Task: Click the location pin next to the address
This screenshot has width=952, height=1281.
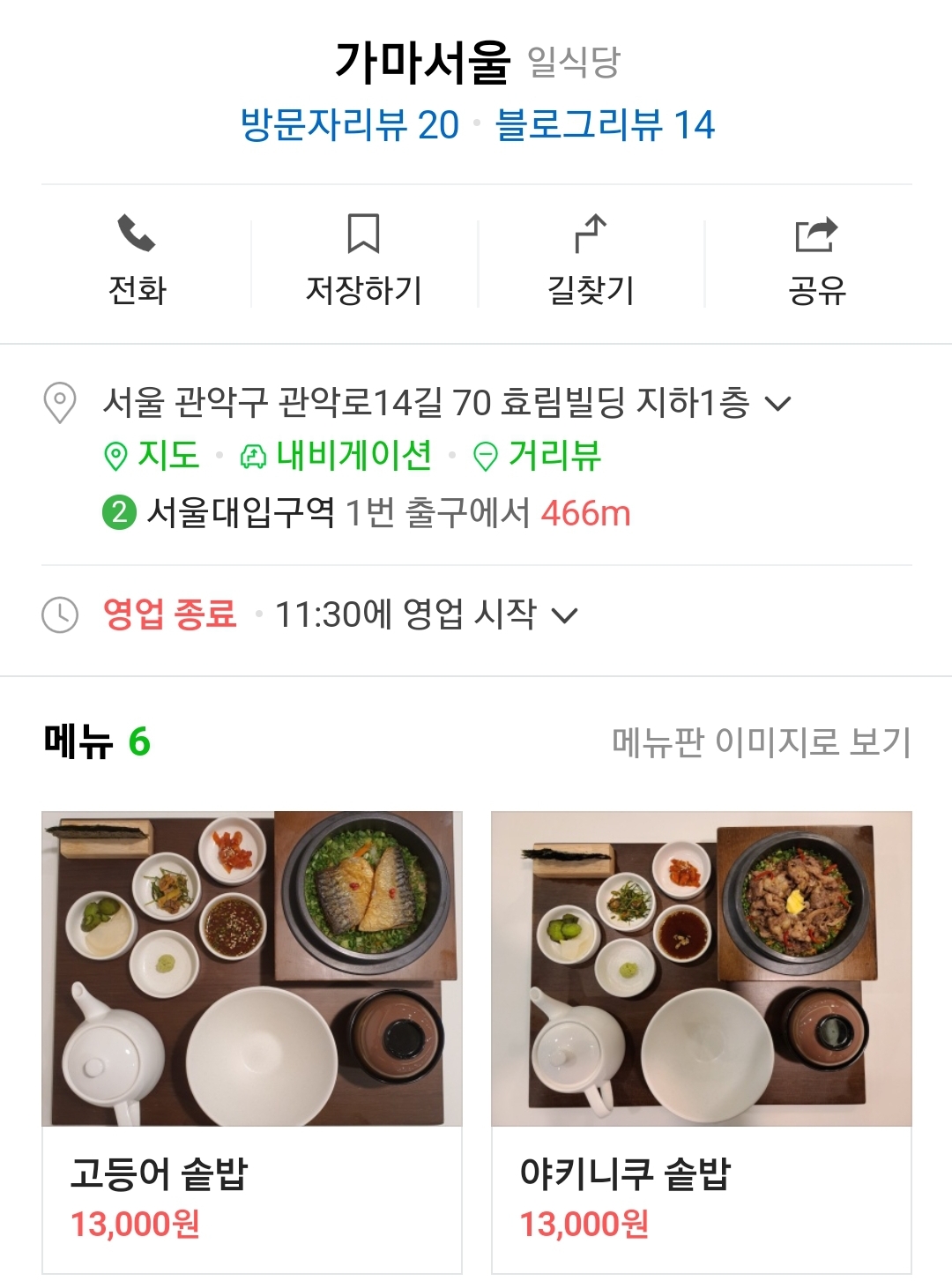Action: pos(59,402)
